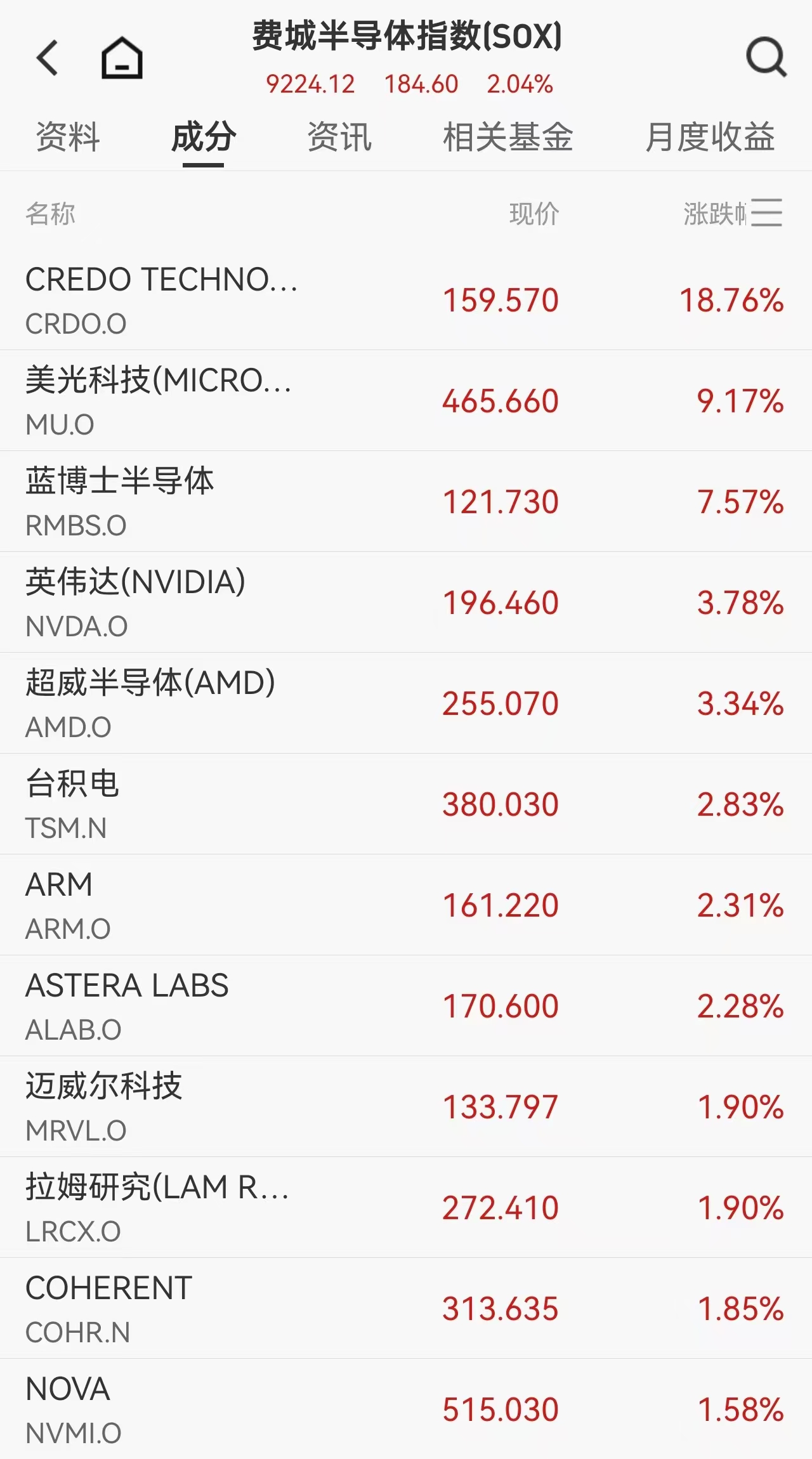Screen dimensions: 812x1459
Task: Open the search magnifier
Action: 766,58
